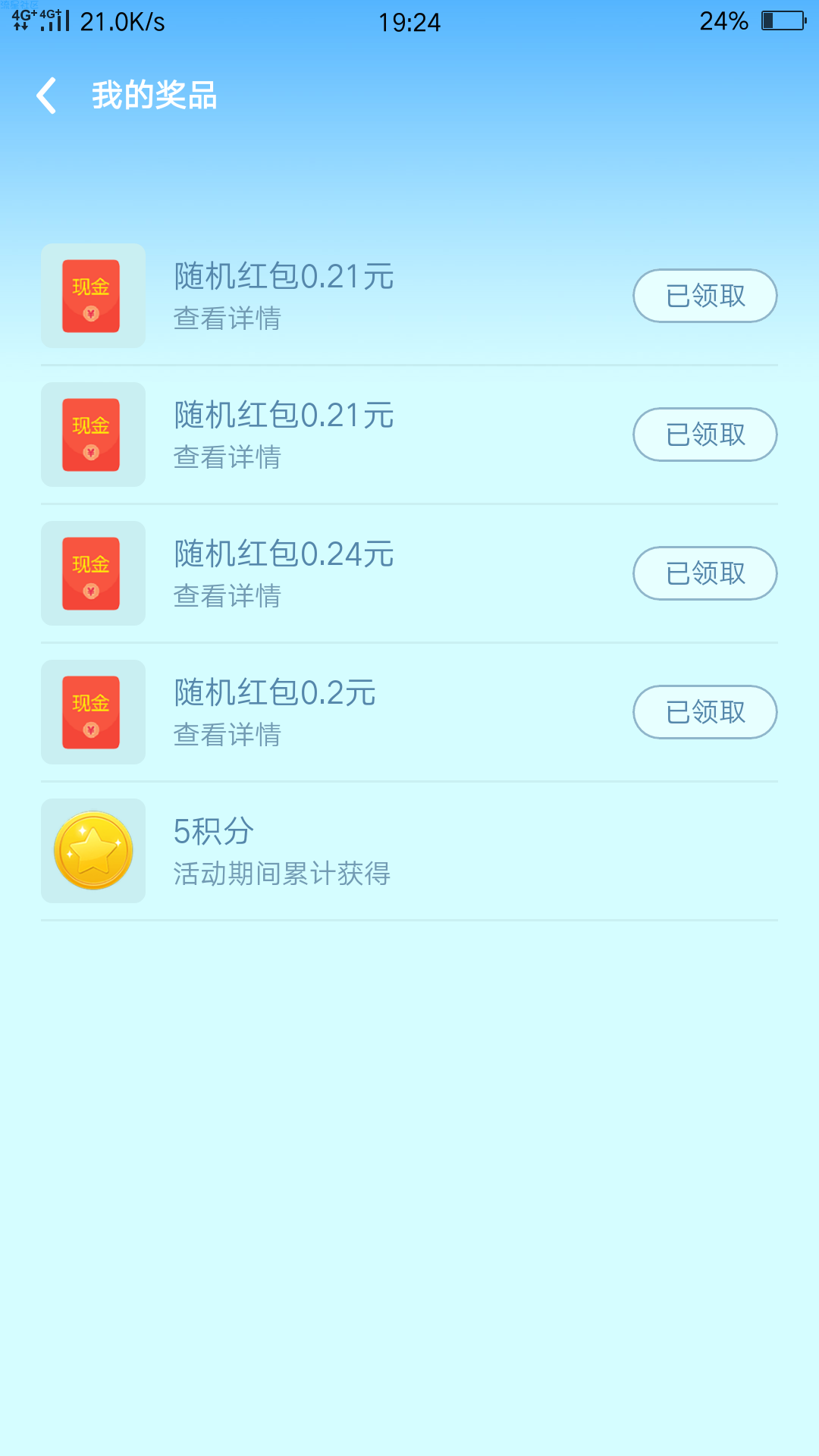The image size is (819, 1456).
Task: Tap 已领取 button for 随机红包0.24元
Action: coord(705,573)
